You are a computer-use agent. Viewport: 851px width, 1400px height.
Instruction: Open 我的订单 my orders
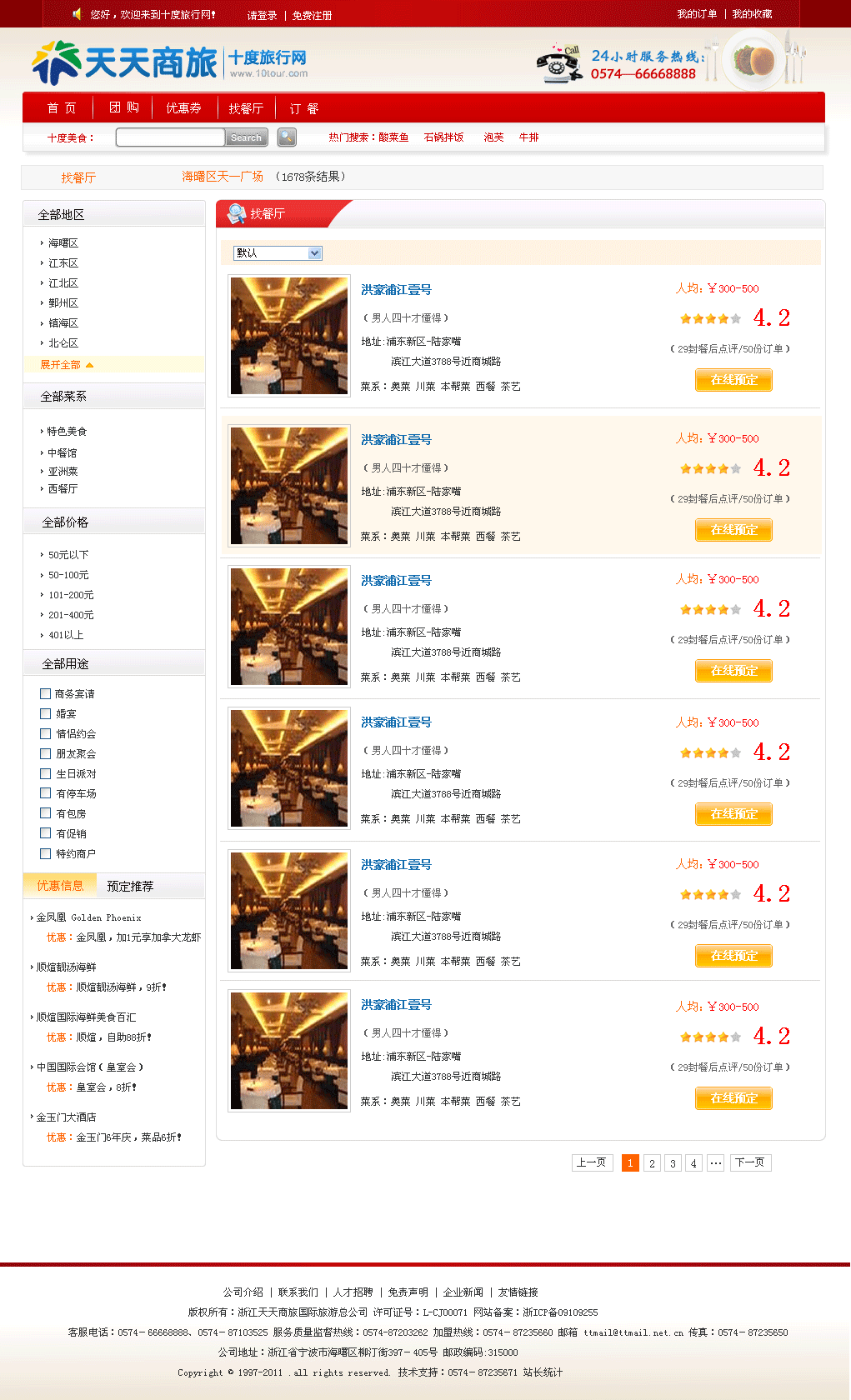(696, 14)
